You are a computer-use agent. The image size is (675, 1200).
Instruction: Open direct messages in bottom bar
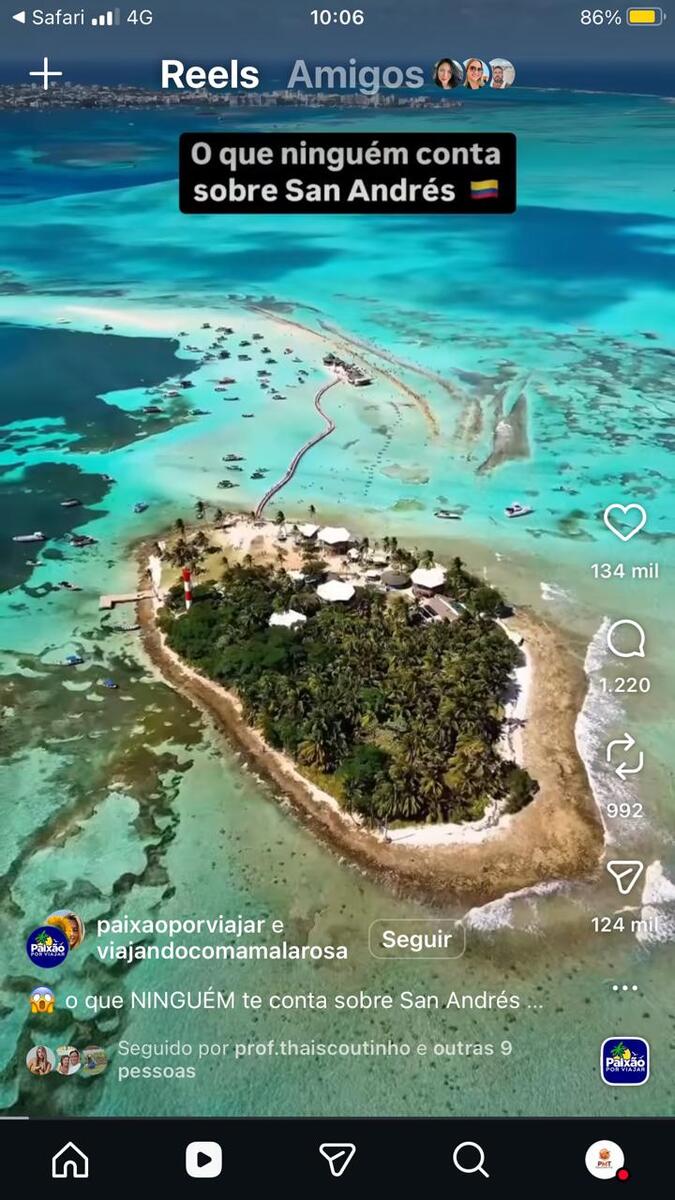(337, 1160)
